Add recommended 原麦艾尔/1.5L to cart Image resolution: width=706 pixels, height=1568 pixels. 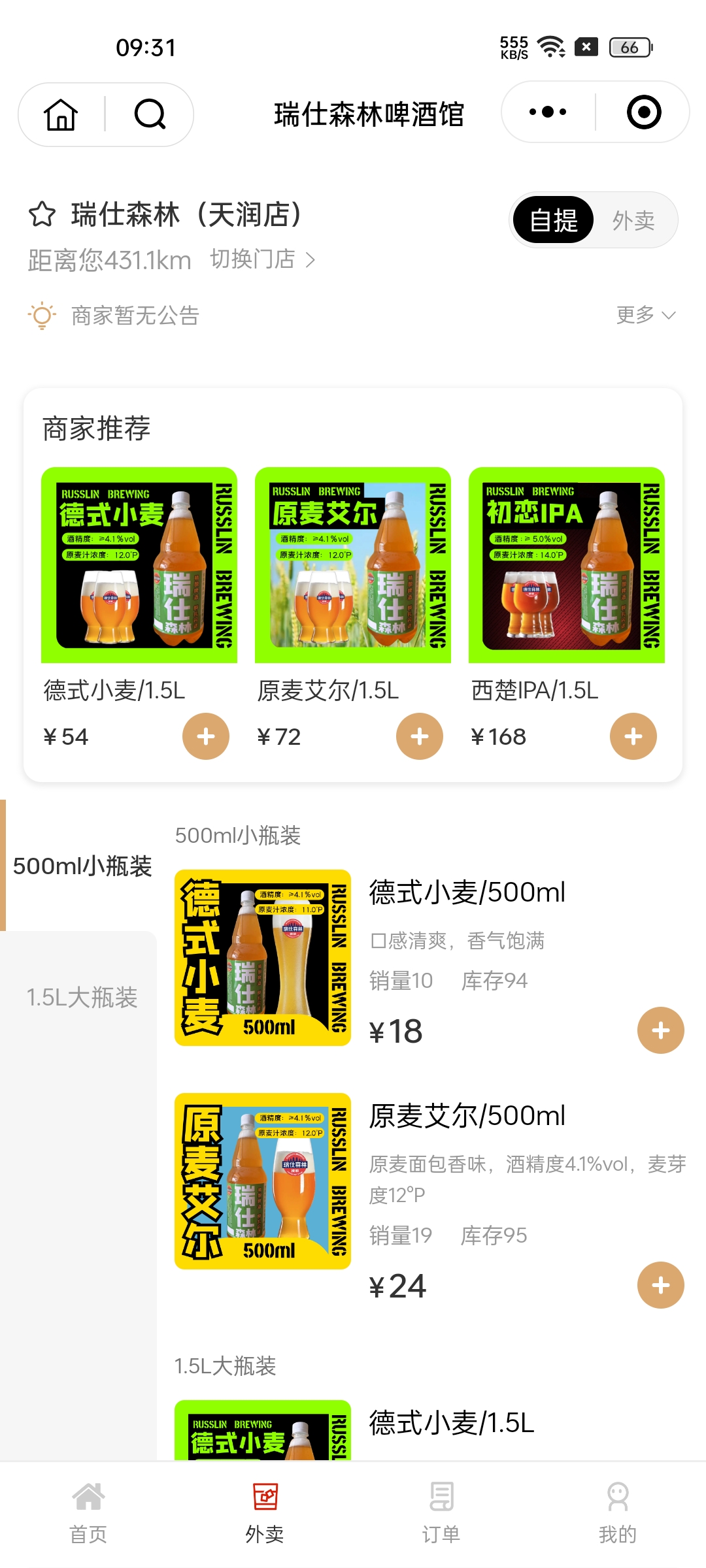pyautogui.click(x=420, y=736)
